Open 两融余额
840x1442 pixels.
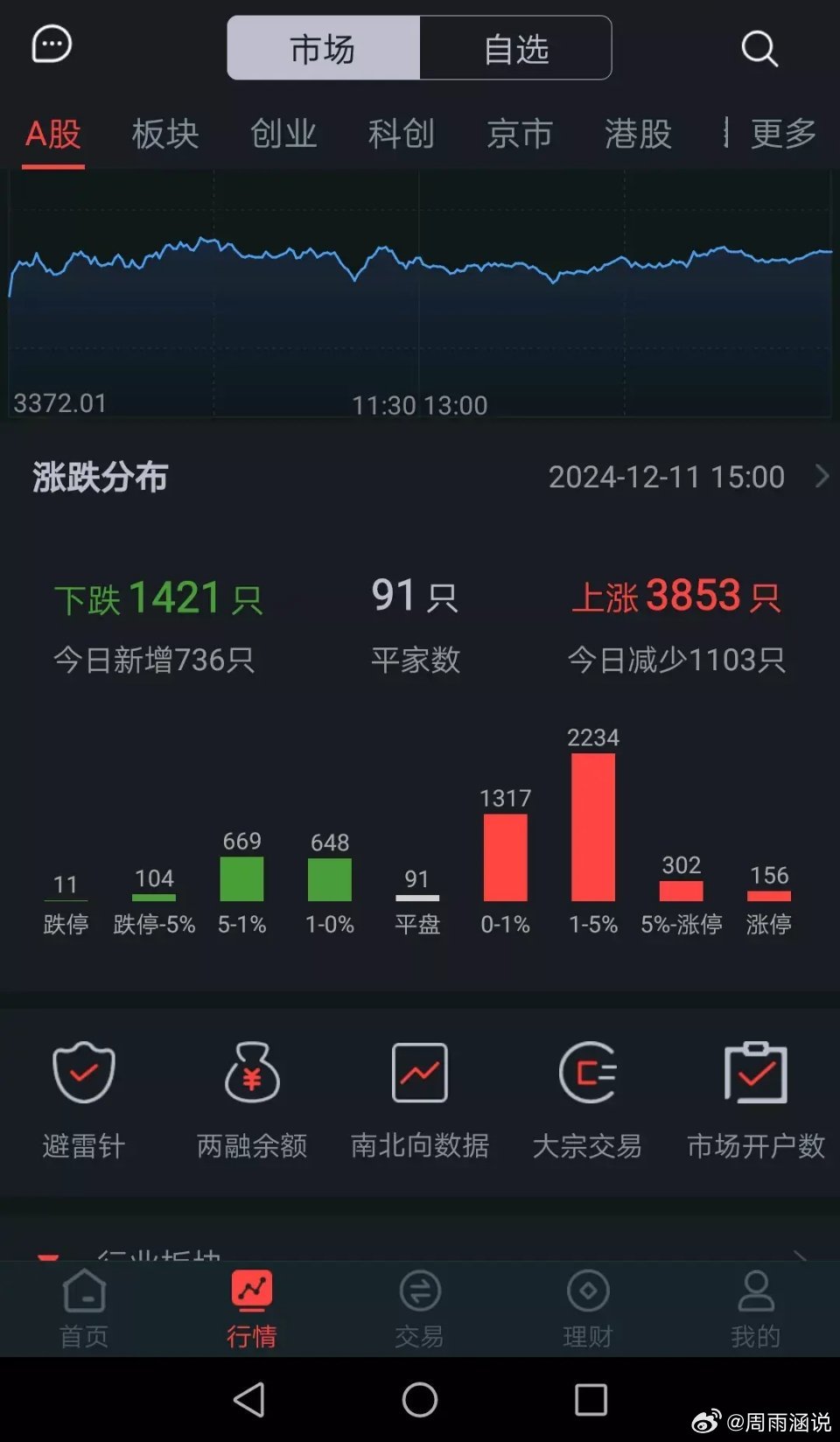(252, 1101)
